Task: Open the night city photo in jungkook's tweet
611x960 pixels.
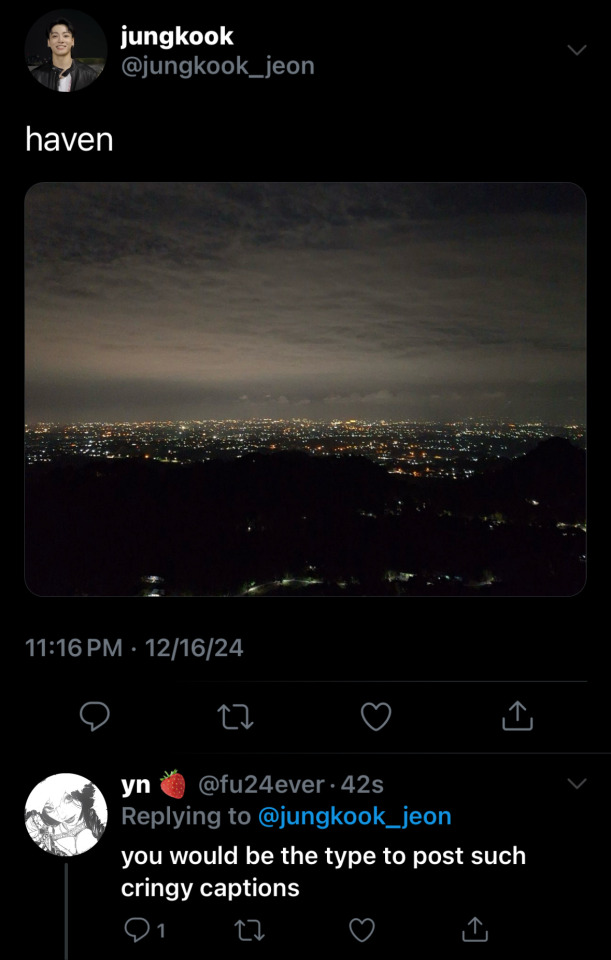Action: [x=305, y=389]
